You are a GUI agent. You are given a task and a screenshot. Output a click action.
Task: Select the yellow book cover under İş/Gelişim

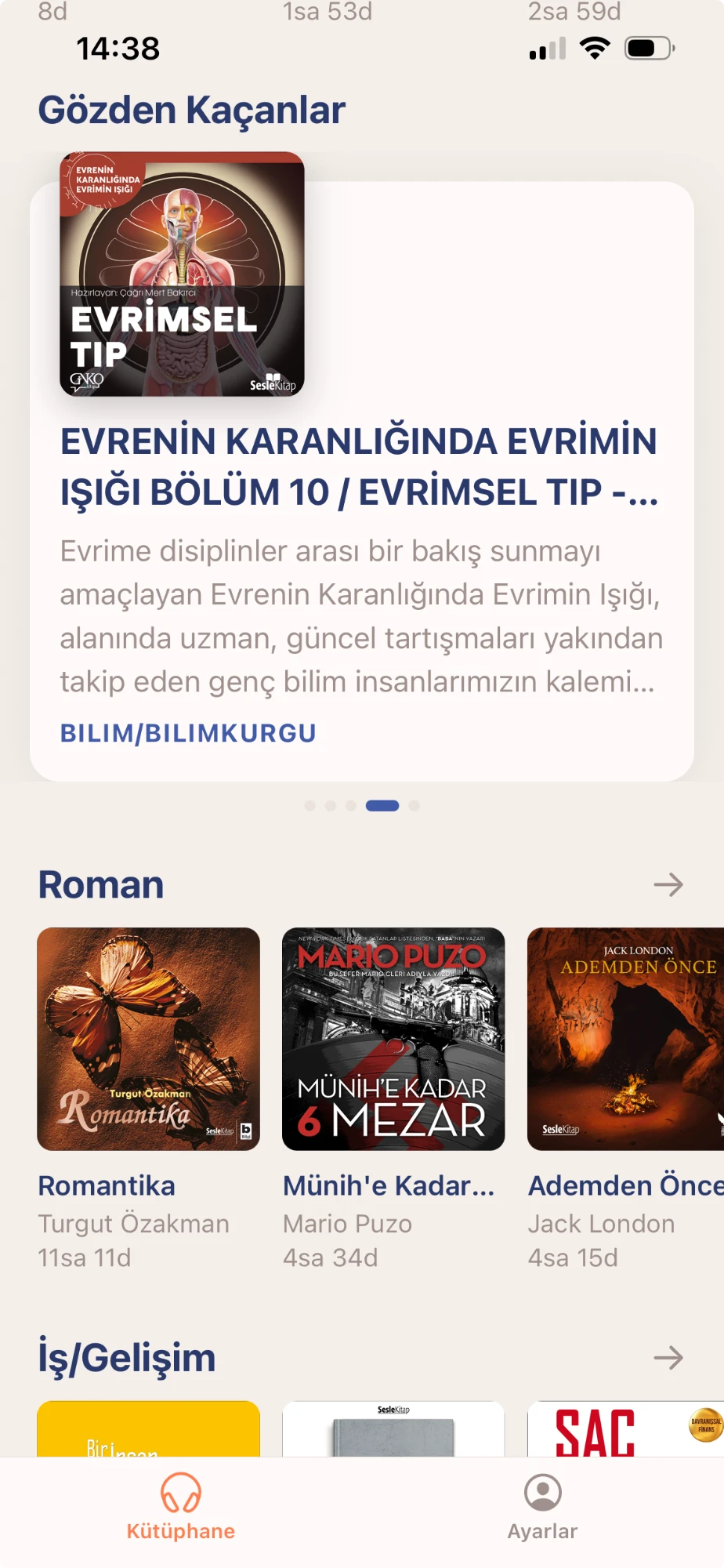click(x=148, y=1428)
